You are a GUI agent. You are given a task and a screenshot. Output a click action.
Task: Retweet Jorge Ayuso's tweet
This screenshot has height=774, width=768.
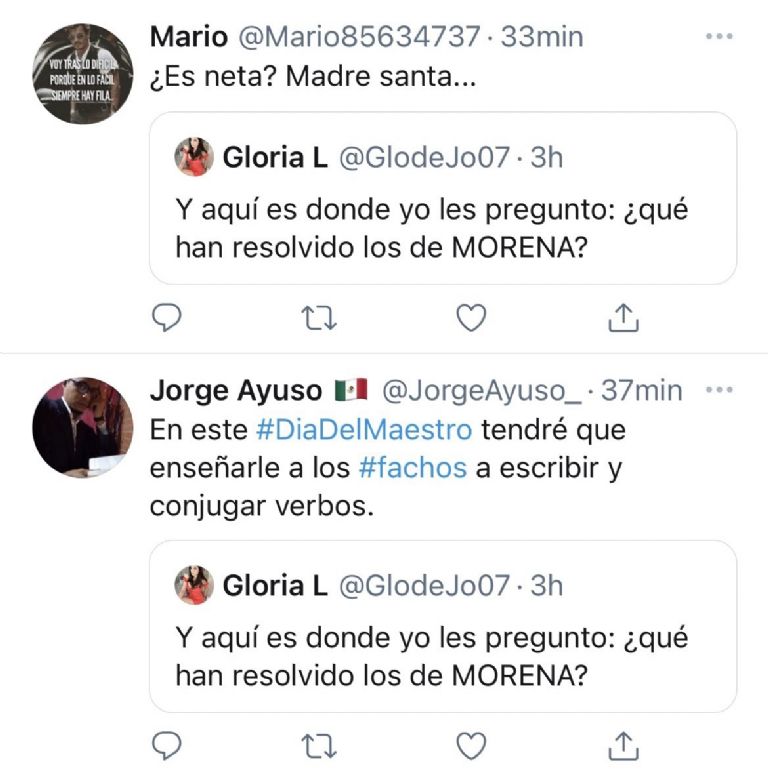[319, 745]
